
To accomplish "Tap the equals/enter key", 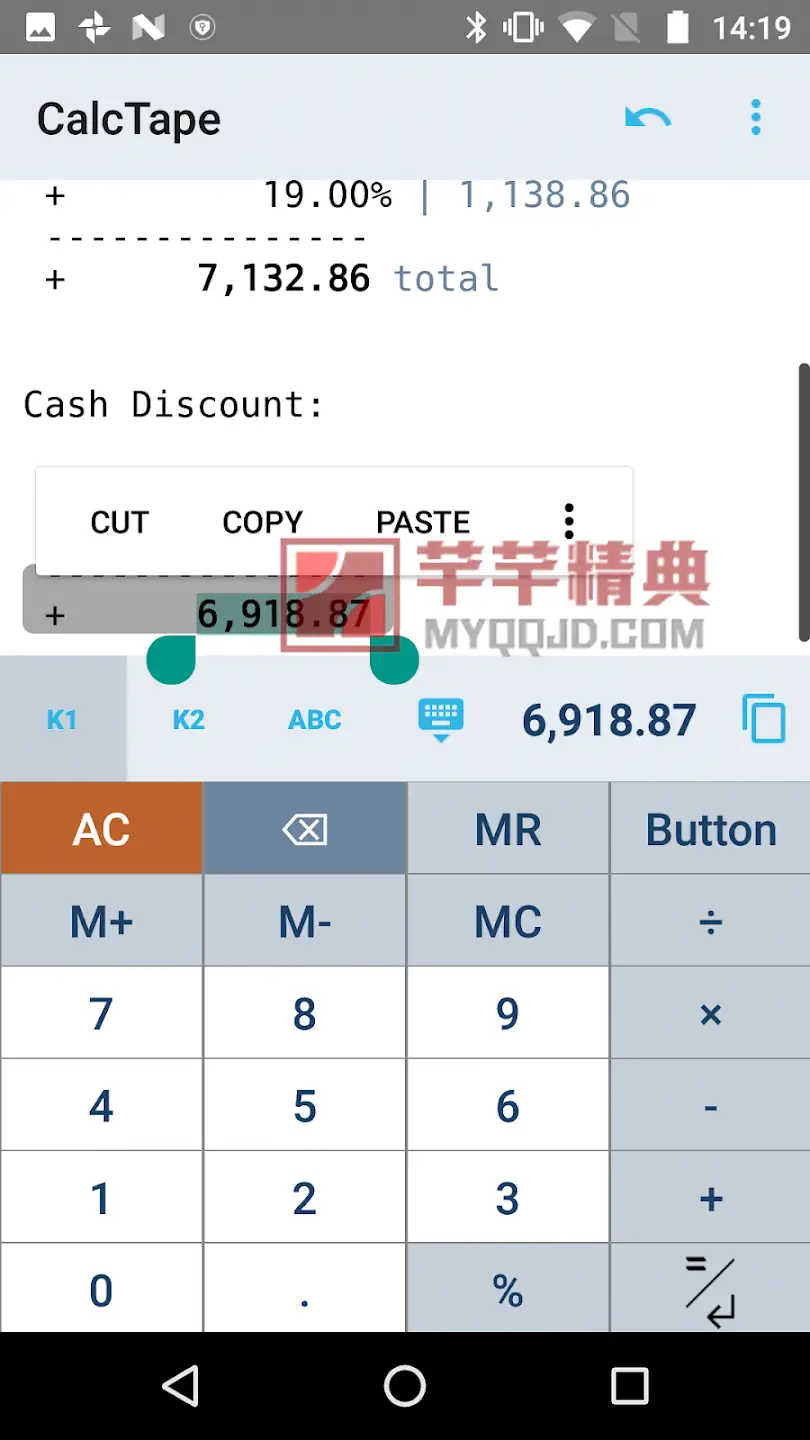I will [710, 1291].
